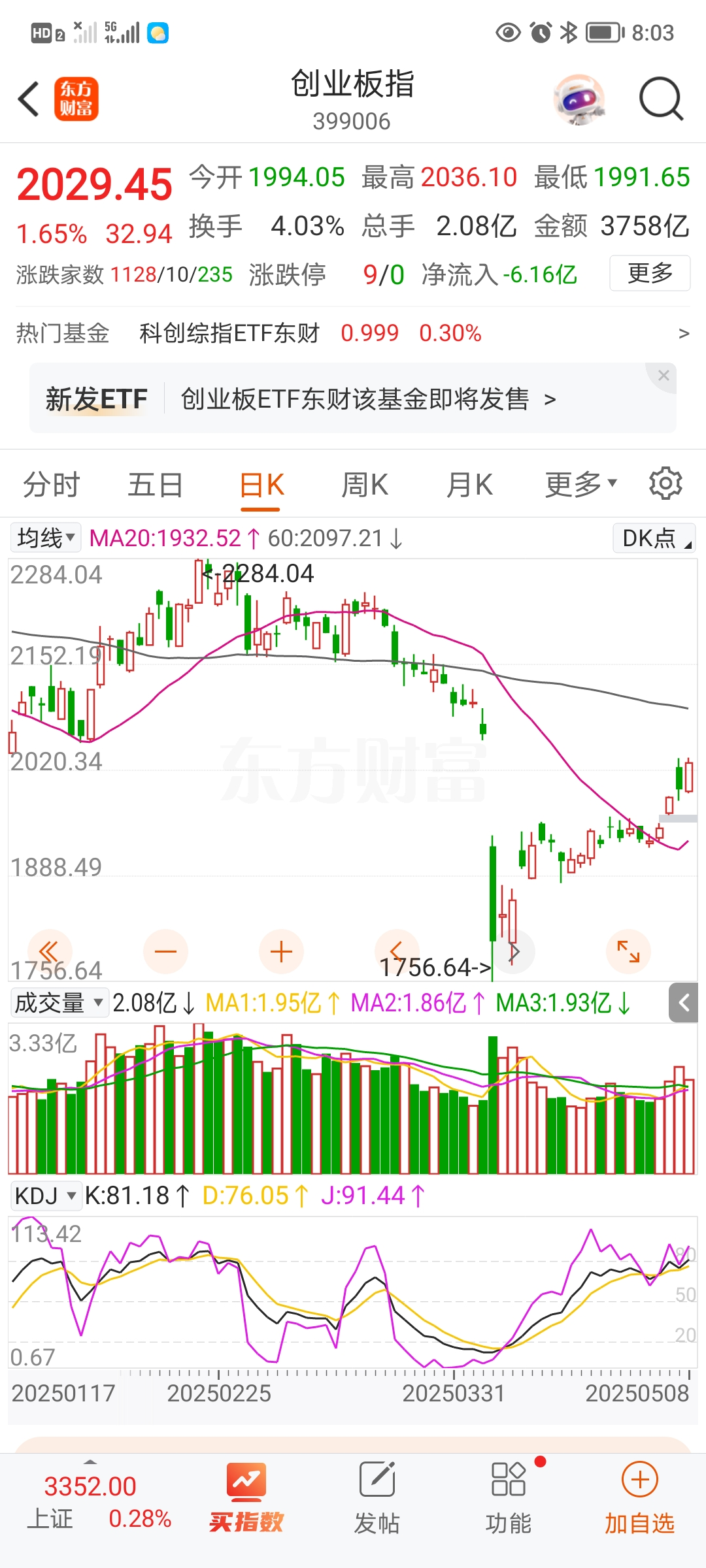Viewport: 706px width, 1568px height.
Task: Zoom out the K-line chart with minus
Action: pos(165,951)
